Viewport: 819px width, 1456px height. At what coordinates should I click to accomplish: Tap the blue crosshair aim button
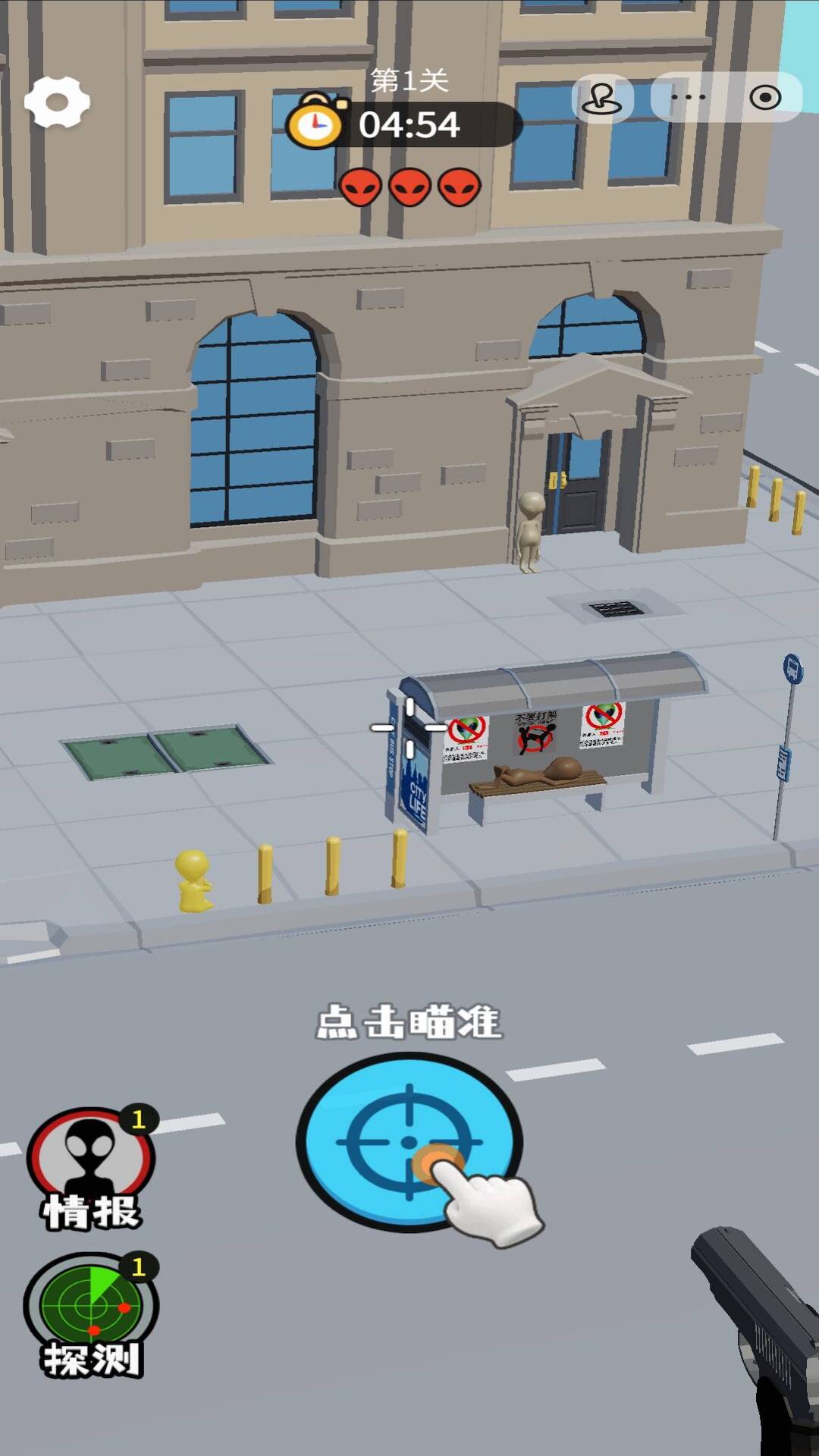click(409, 1141)
